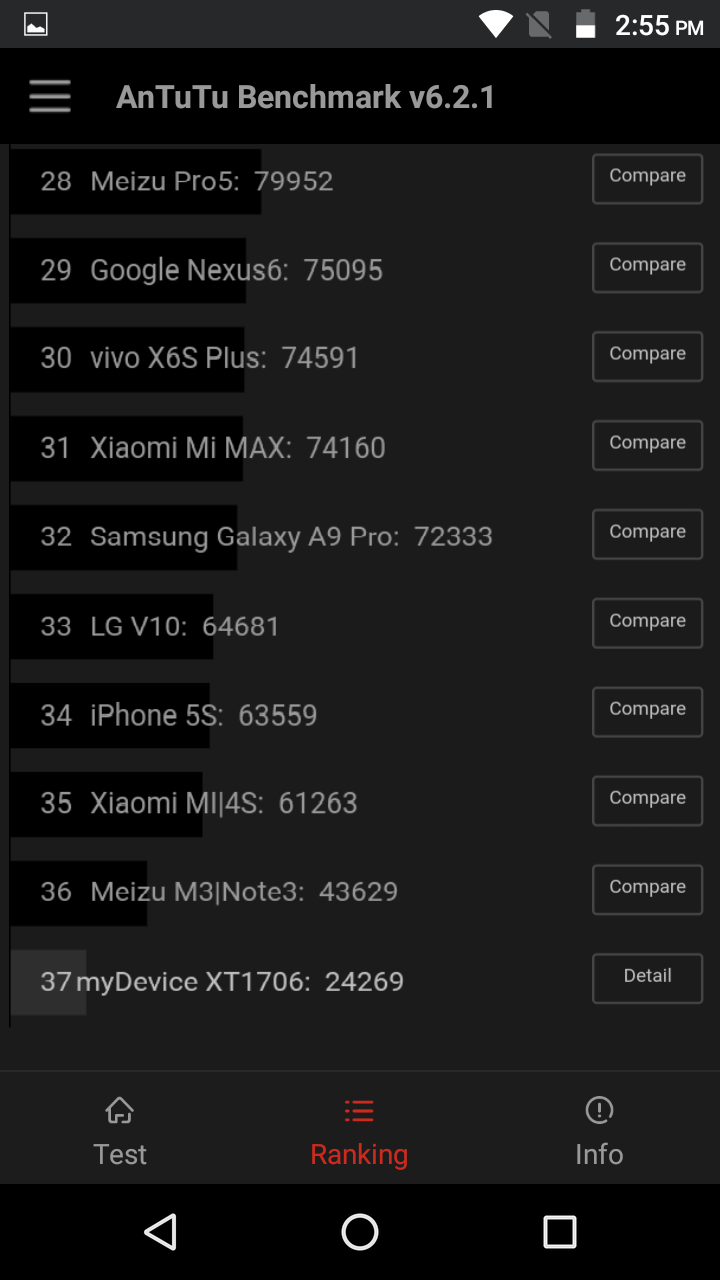720x1280 pixels.
Task: Compare with Meizu M3|Note3
Action: pyautogui.click(x=647, y=890)
